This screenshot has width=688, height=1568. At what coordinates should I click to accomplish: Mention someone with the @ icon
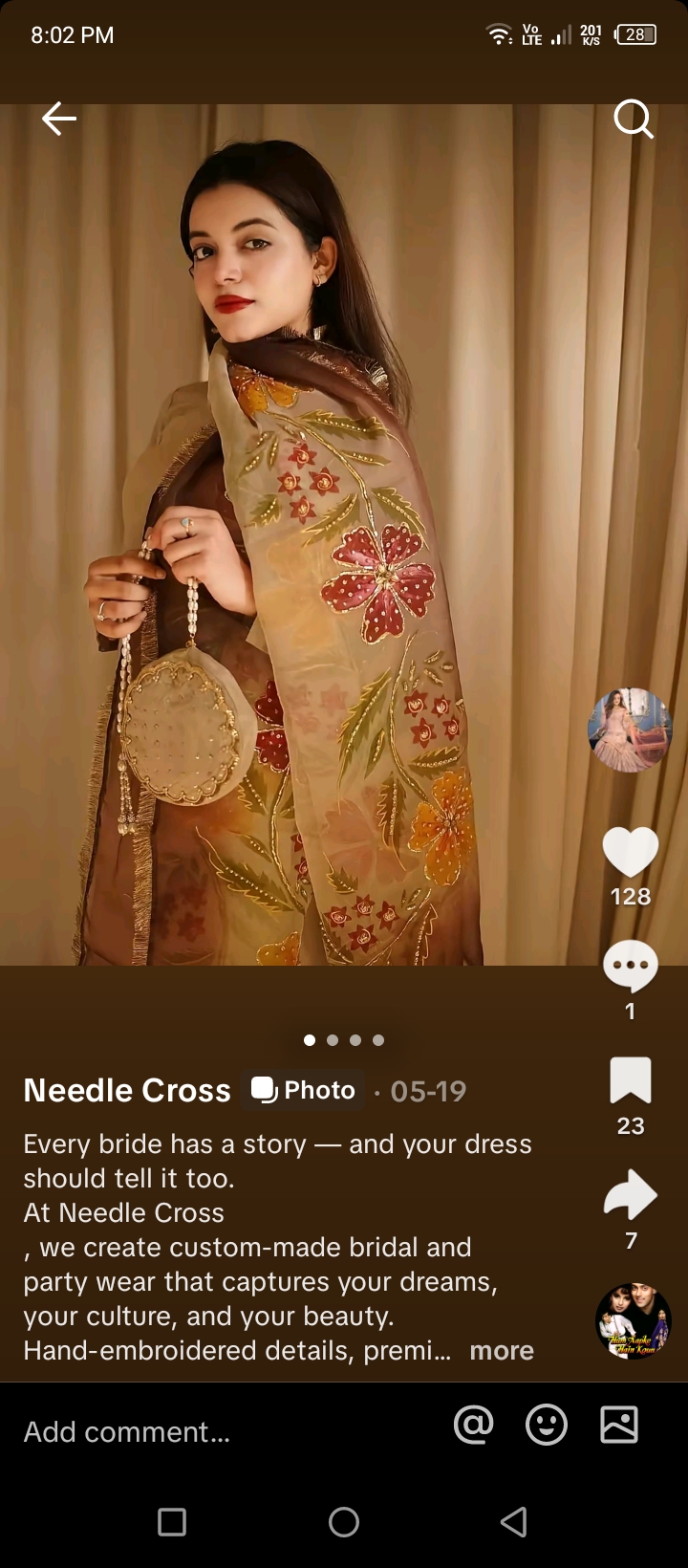click(x=473, y=1426)
